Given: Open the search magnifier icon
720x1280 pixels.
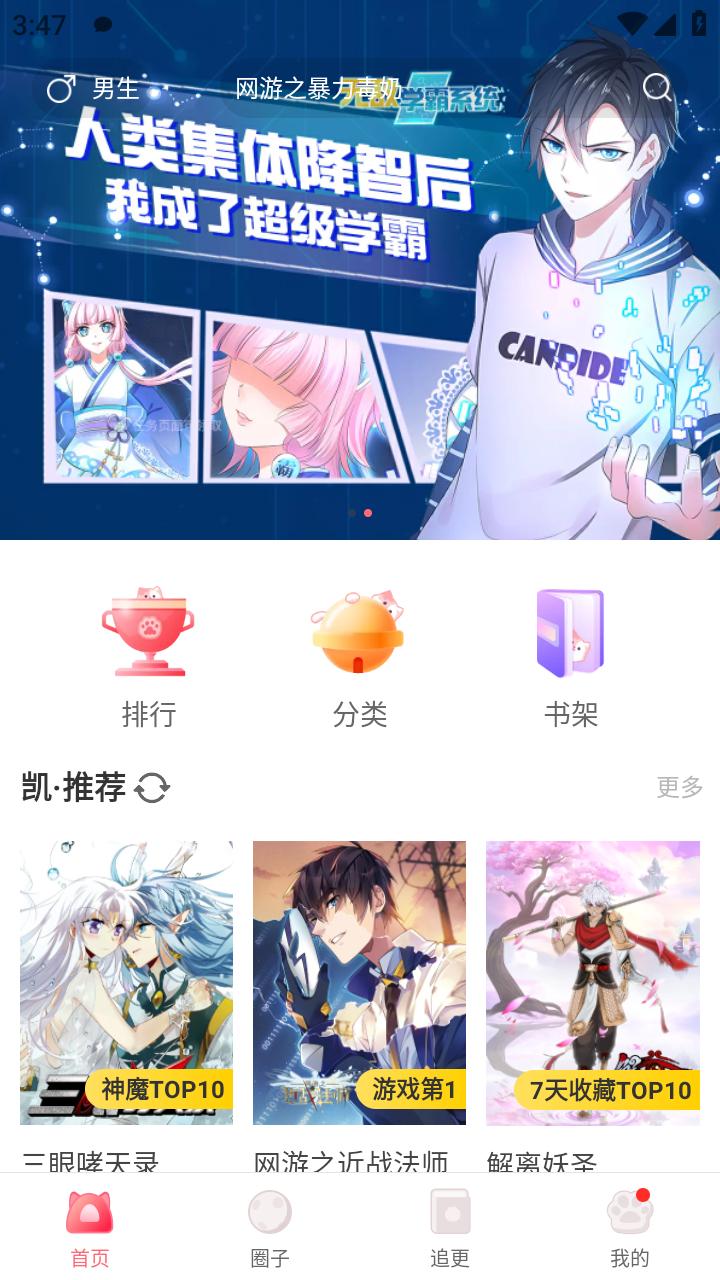Looking at the screenshot, I should point(657,88).
